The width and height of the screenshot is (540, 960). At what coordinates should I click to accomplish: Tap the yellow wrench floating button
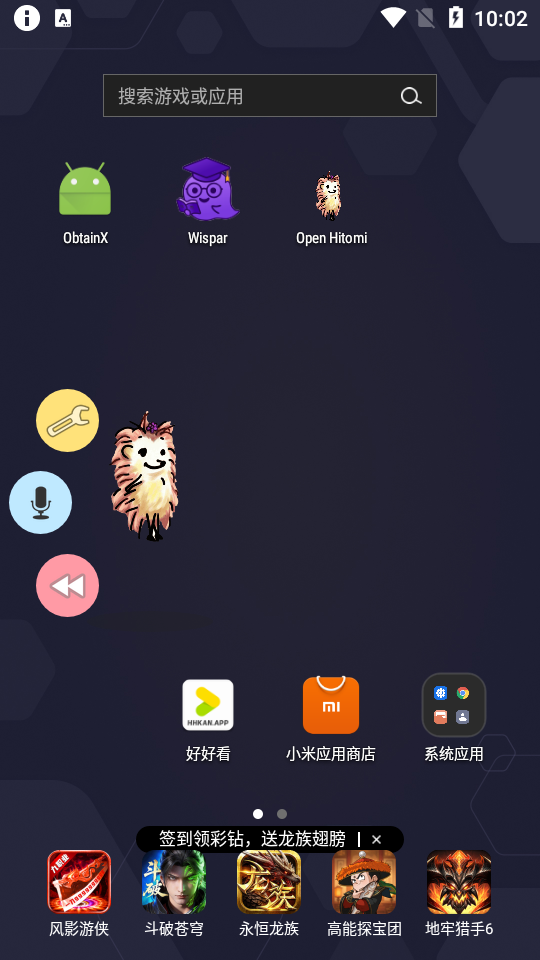pyautogui.click(x=67, y=421)
